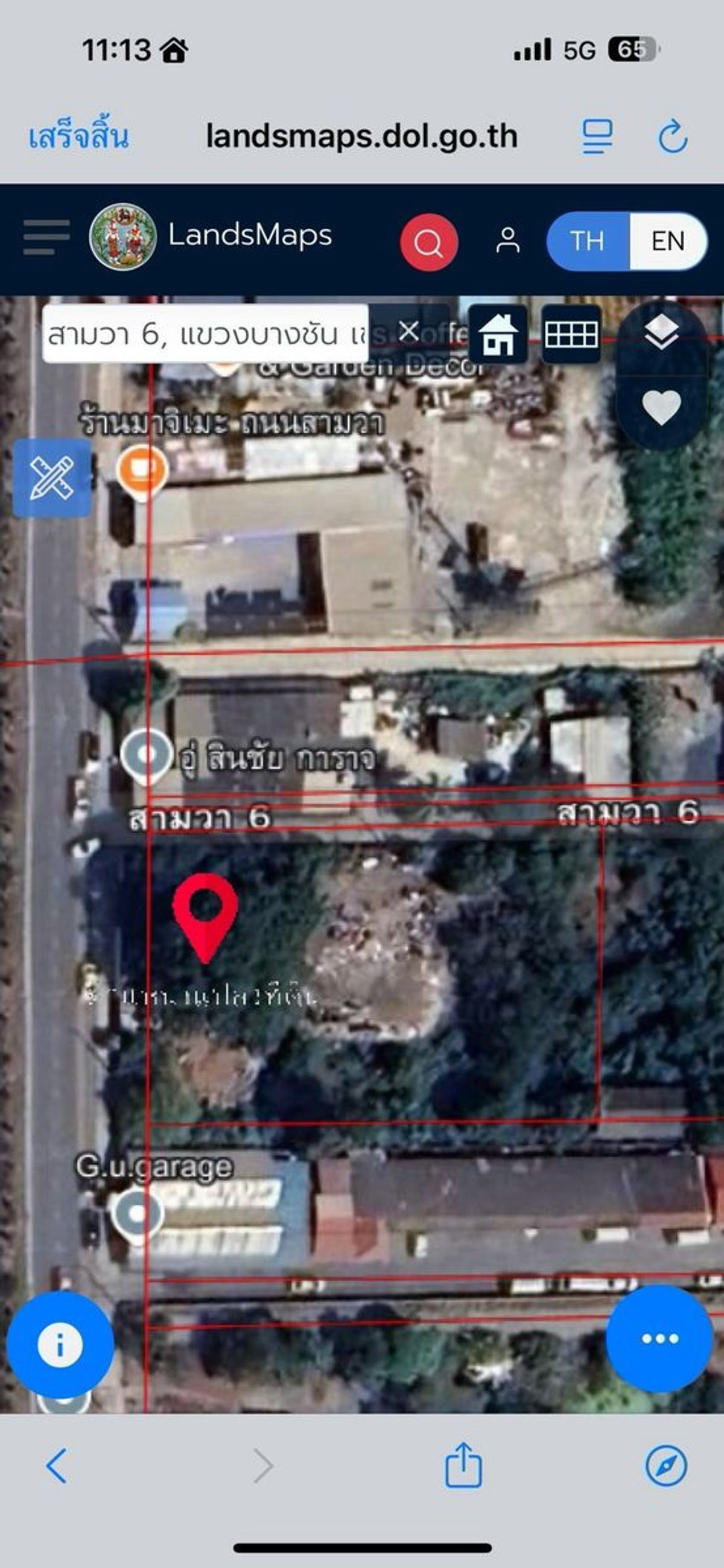Open the user profile icon

pos(508,241)
